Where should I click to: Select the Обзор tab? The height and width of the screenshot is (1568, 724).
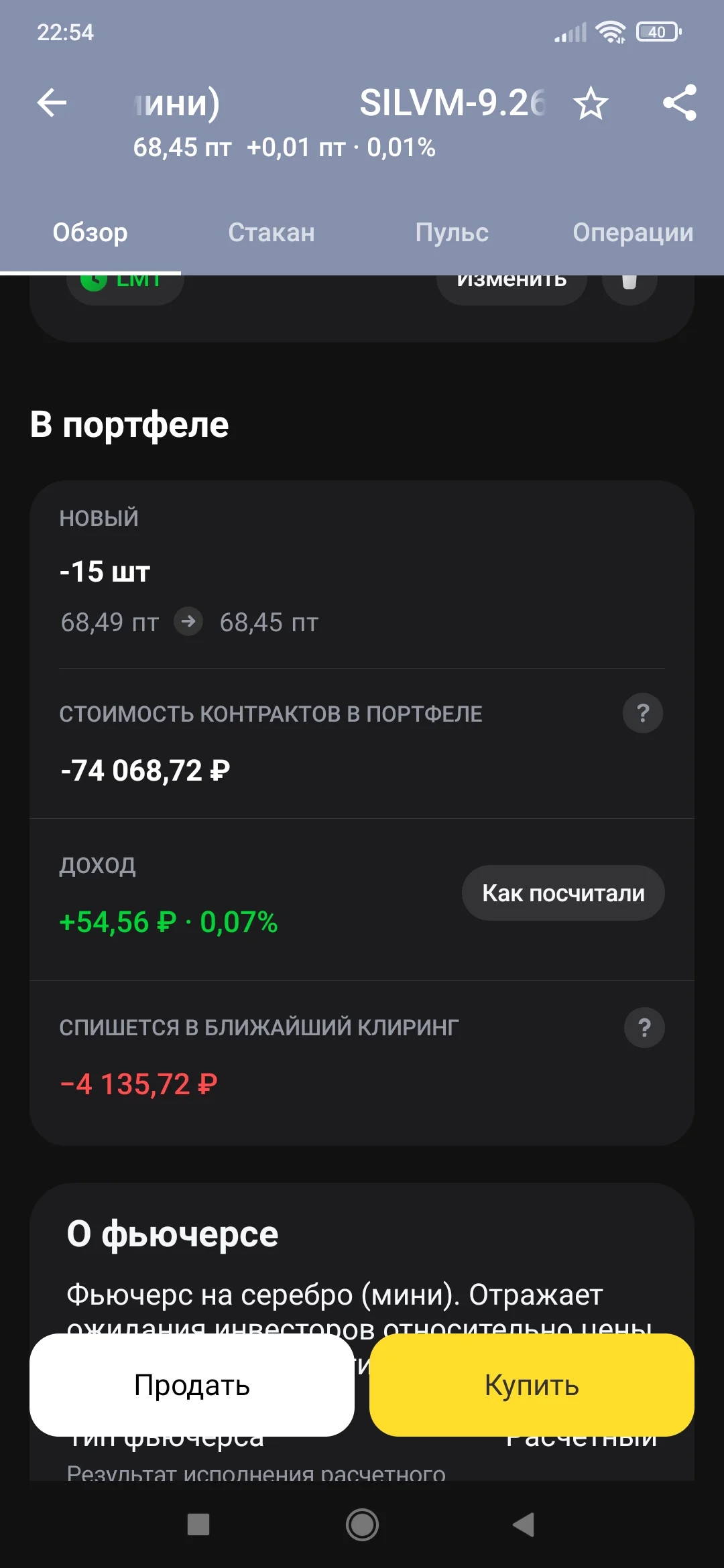pyautogui.click(x=90, y=233)
